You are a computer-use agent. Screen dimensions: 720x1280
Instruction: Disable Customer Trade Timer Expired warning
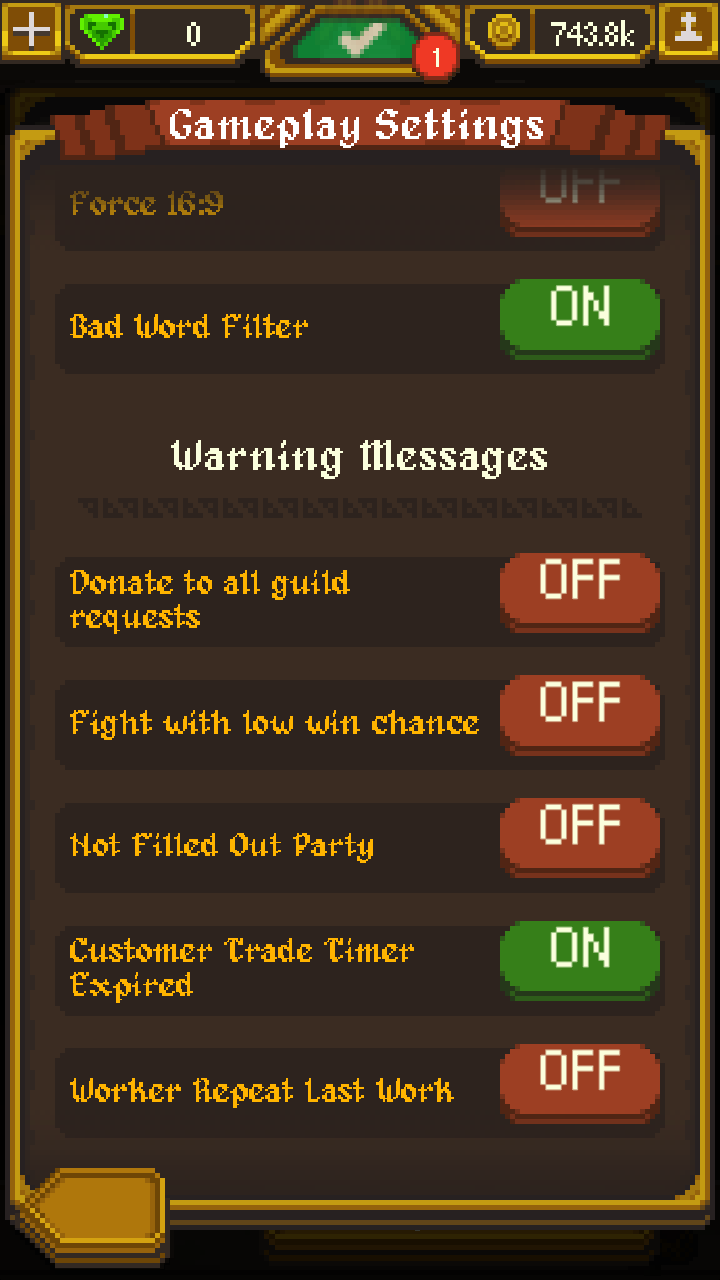(579, 958)
